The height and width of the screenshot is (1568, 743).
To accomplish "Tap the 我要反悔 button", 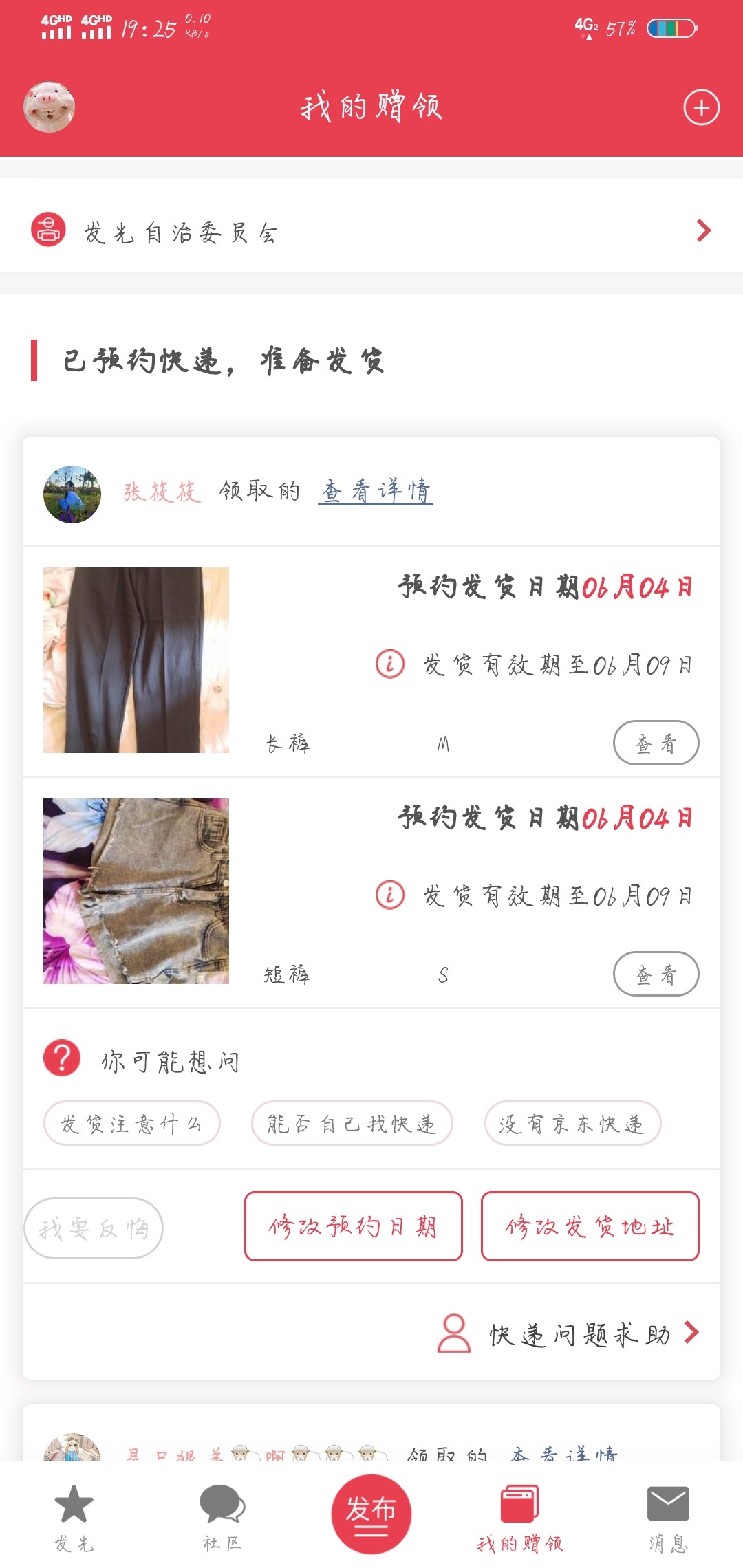I will tap(94, 1228).
